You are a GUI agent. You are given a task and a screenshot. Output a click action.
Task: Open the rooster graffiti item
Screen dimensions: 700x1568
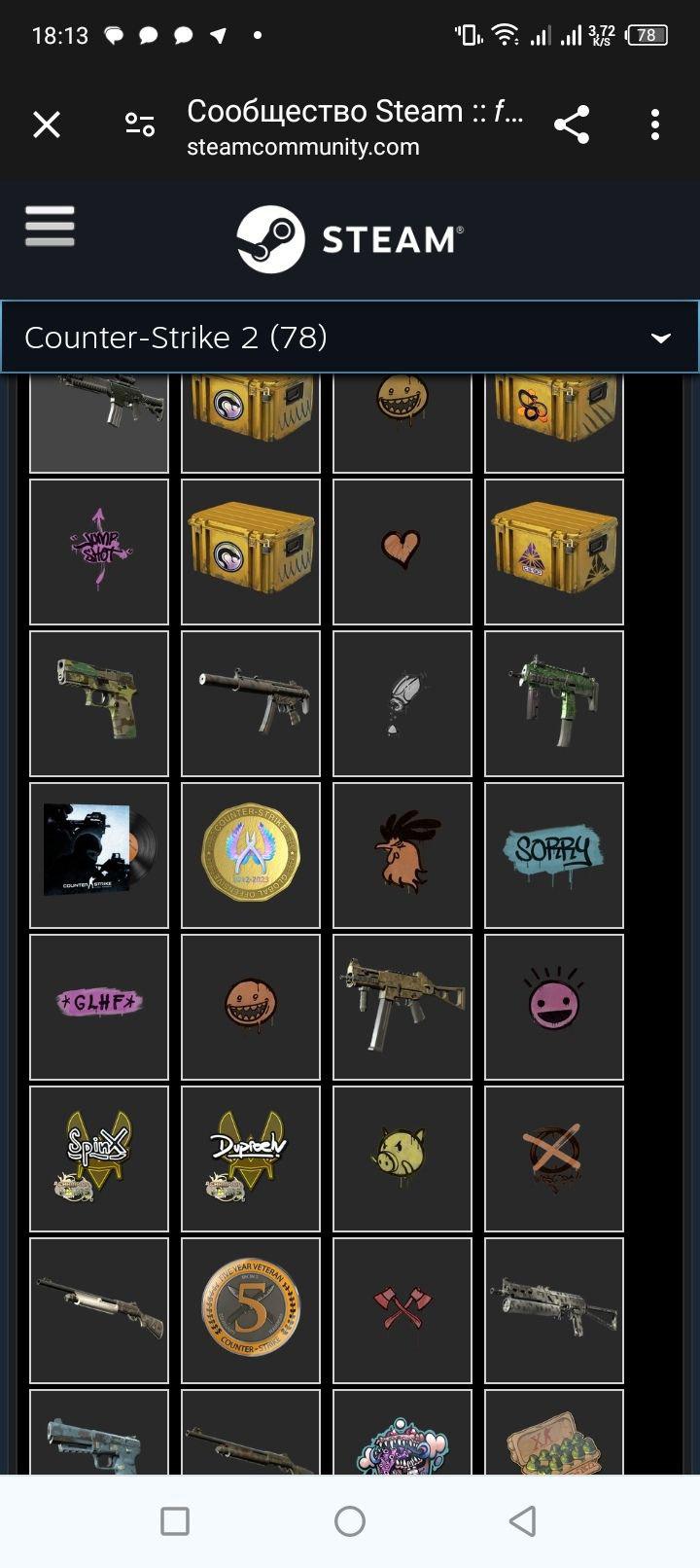point(402,855)
